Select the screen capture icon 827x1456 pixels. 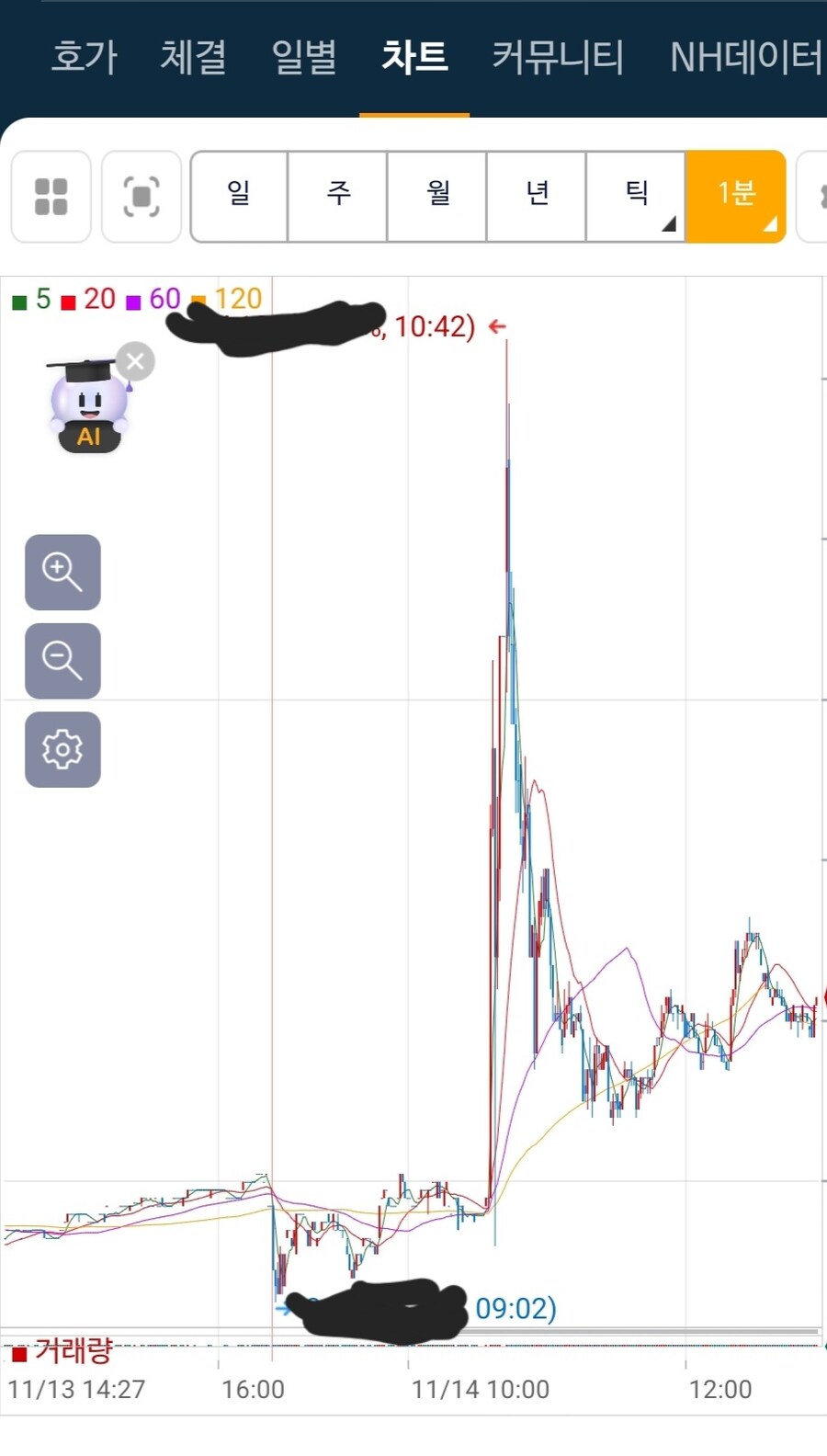click(x=141, y=197)
